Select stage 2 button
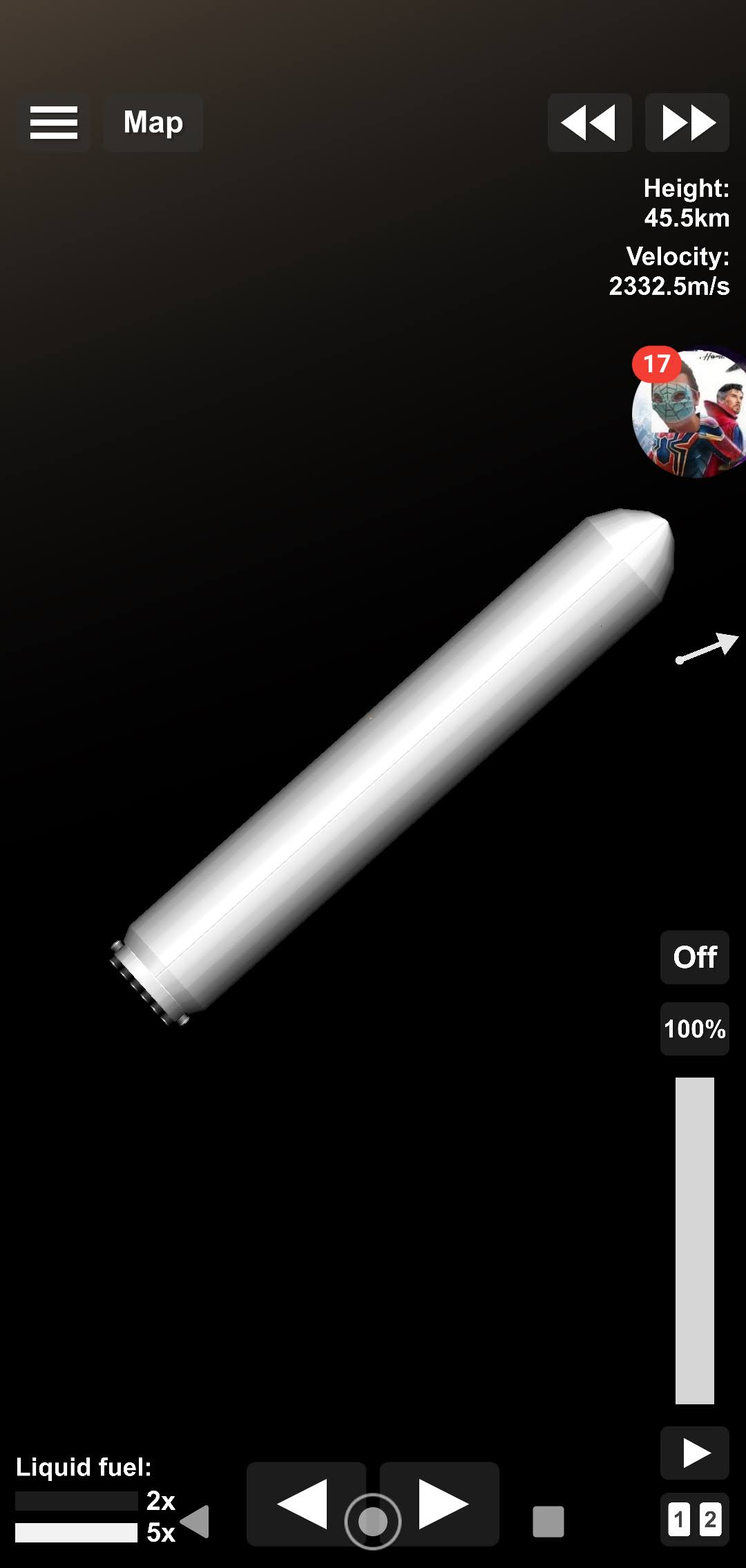The image size is (746, 1568). 711,1520
